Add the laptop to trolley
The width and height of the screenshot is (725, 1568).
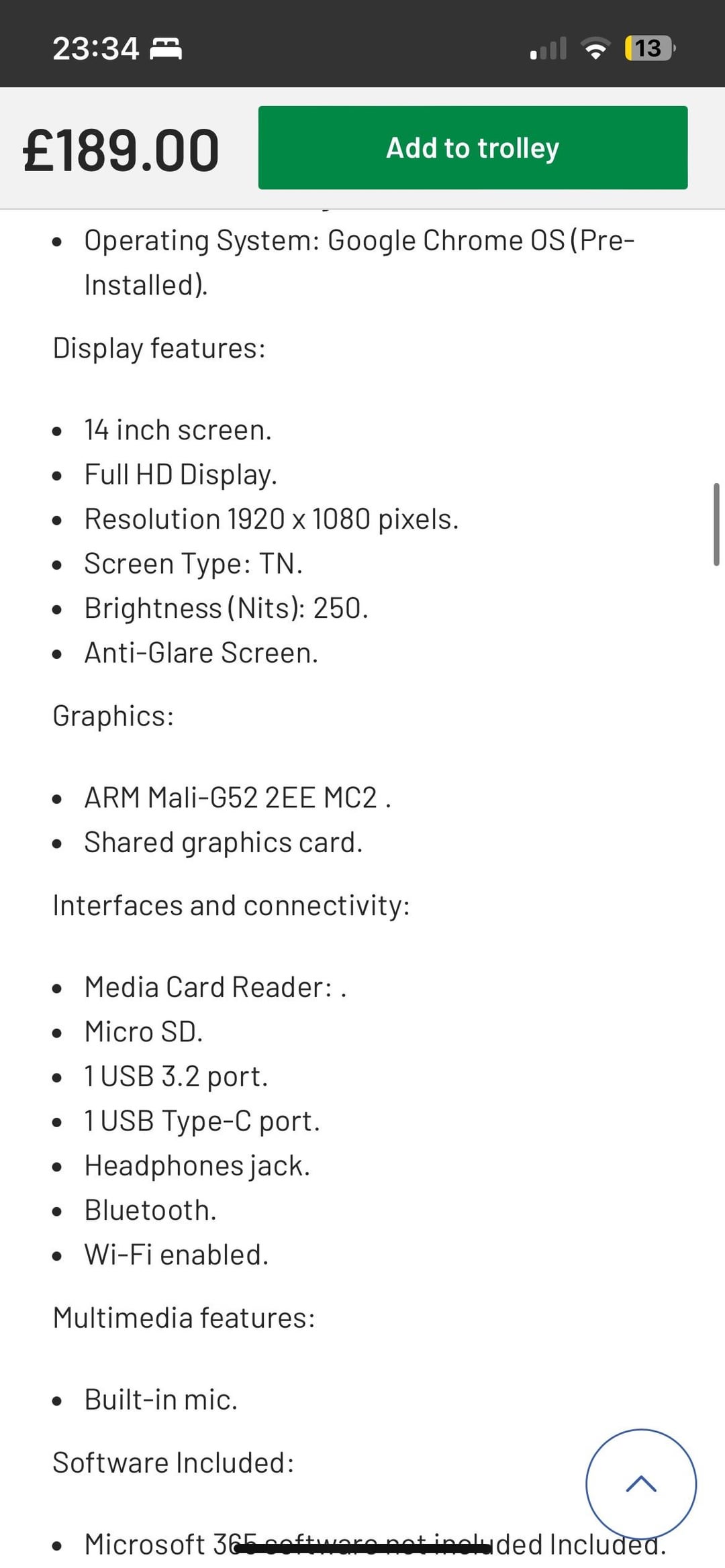click(473, 148)
